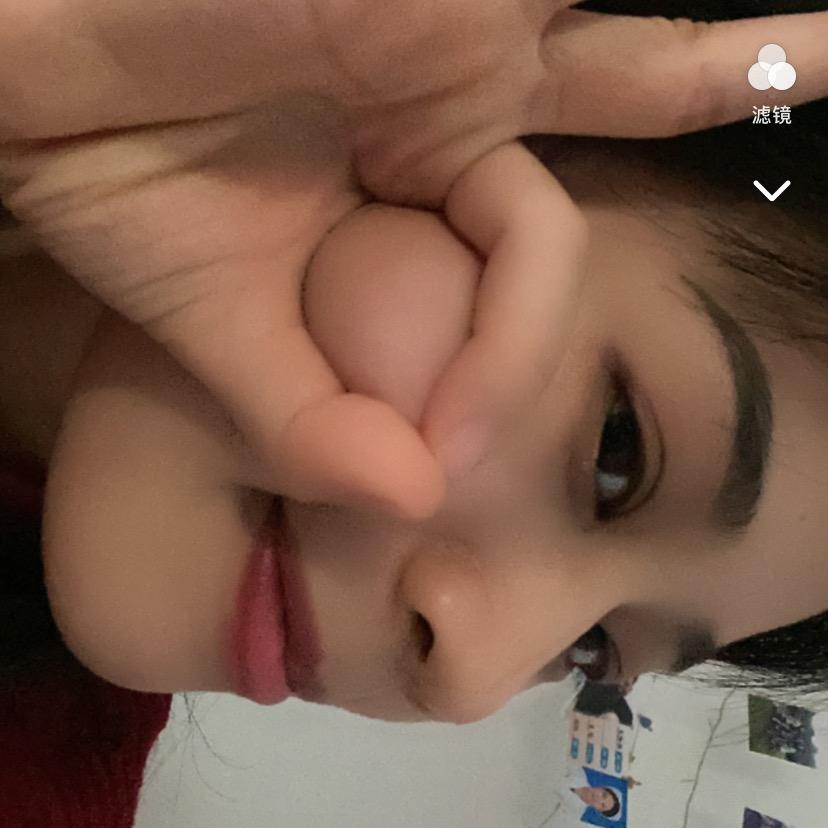This screenshot has height=828, width=828.
Task: Open the 滤镜 filter options
Action: [771, 82]
